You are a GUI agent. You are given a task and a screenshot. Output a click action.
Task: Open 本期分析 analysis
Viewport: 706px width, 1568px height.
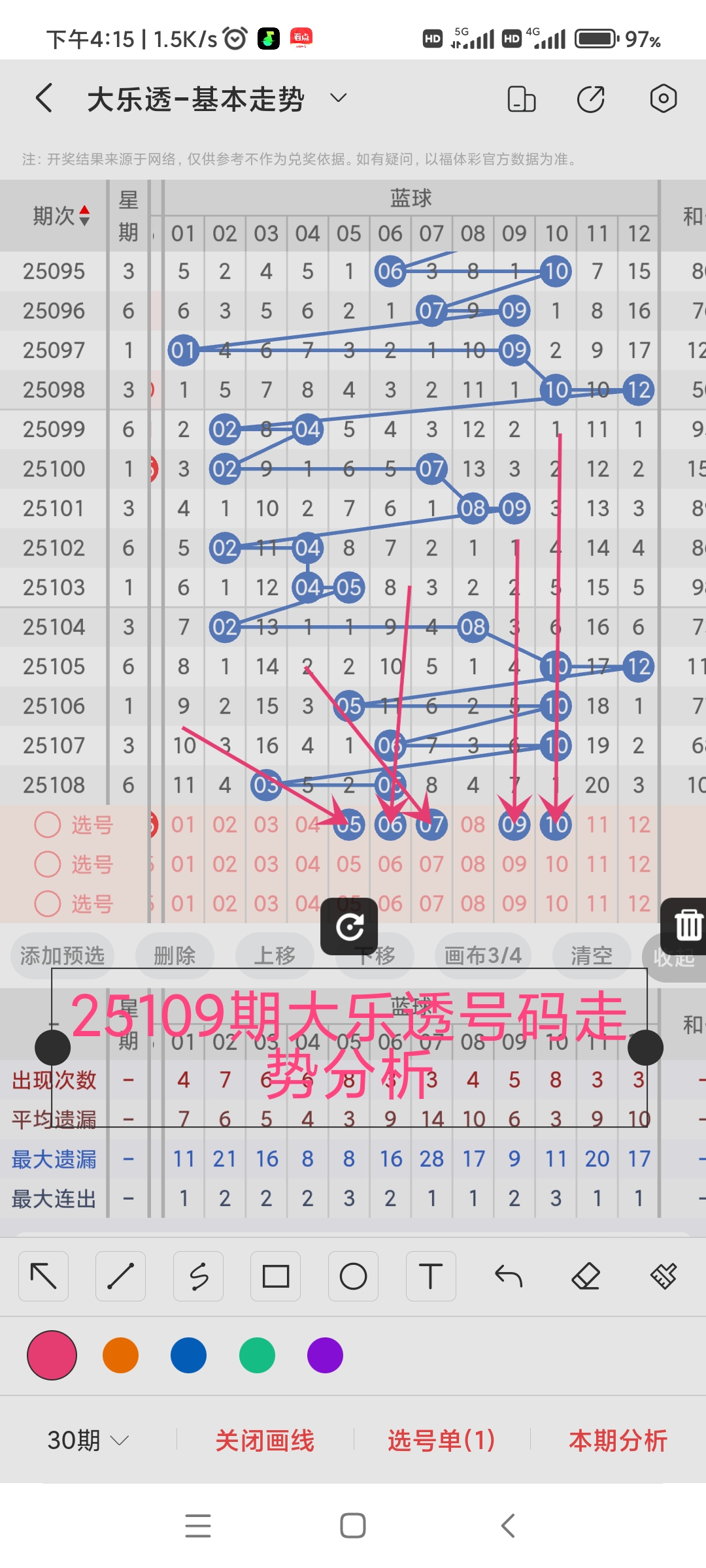618,1440
